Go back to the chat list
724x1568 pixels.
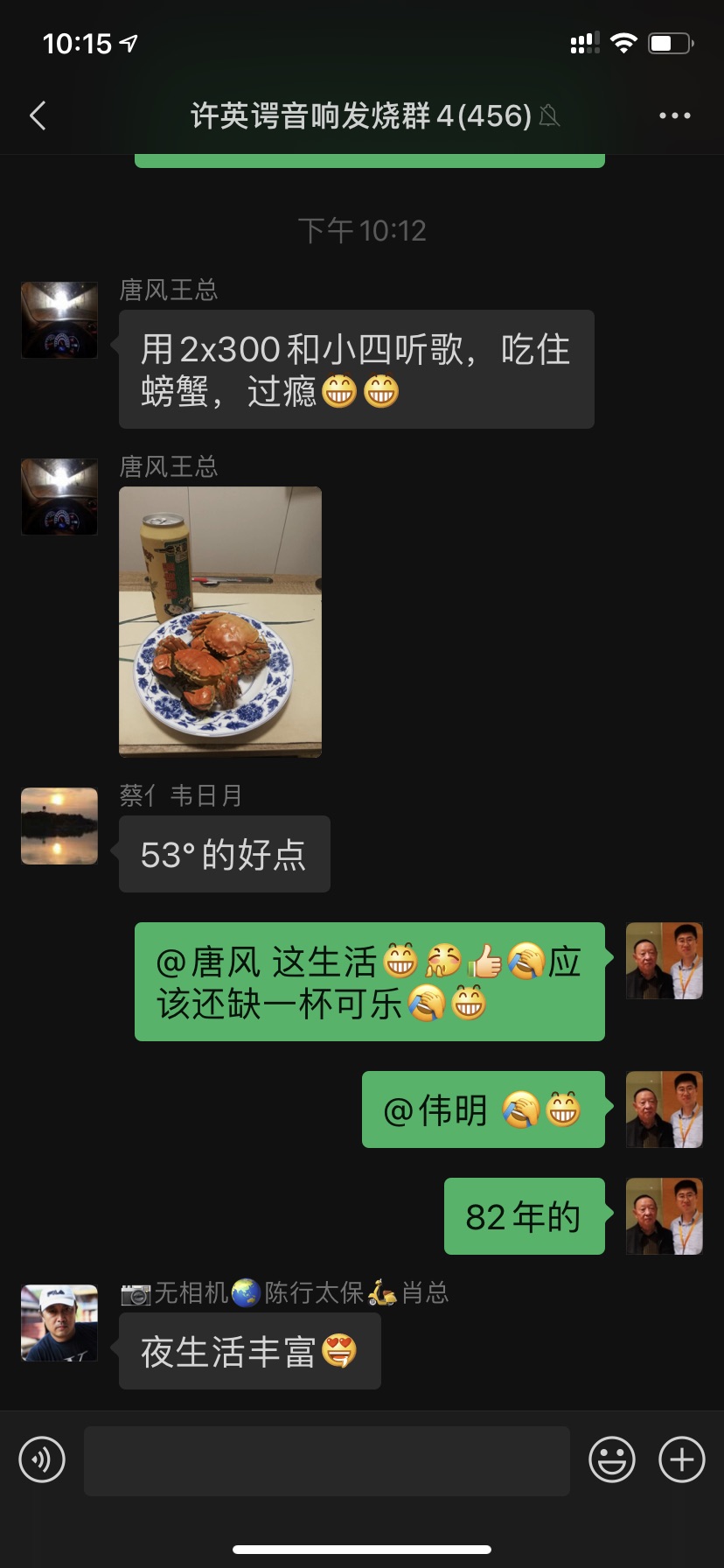(38, 115)
